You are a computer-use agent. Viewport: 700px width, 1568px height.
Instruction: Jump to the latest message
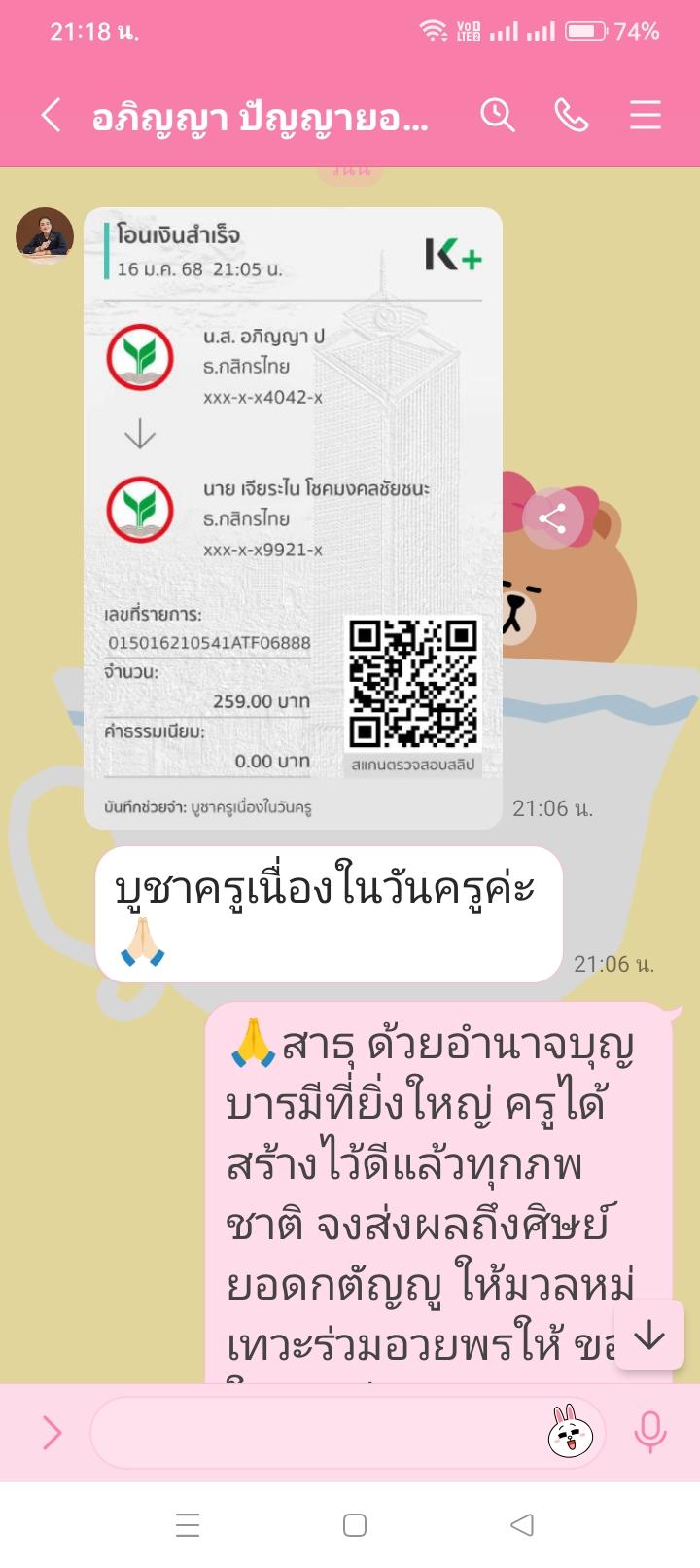click(x=648, y=1336)
